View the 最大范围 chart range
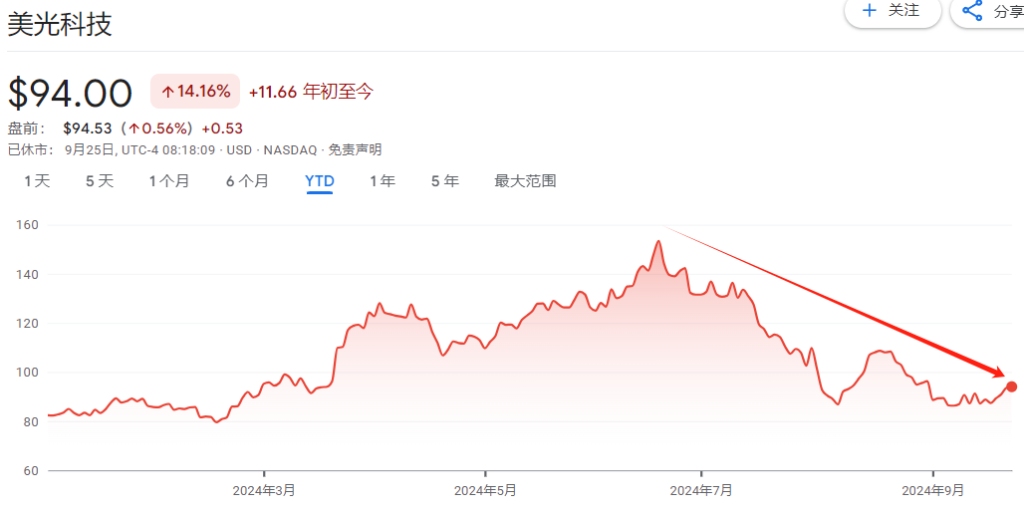The height and width of the screenshot is (511, 1024). pos(525,181)
